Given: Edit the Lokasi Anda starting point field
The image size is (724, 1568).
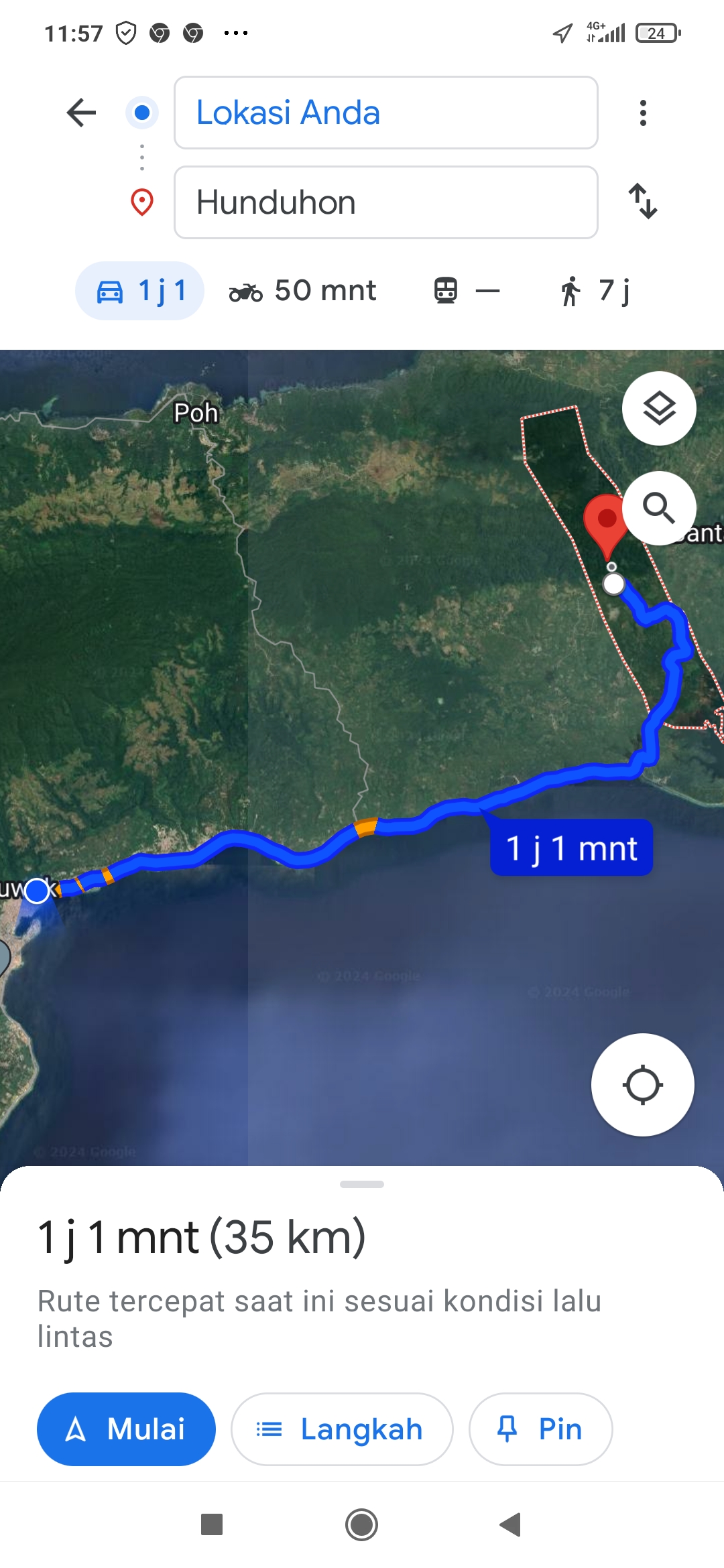Looking at the screenshot, I should click(x=385, y=113).
